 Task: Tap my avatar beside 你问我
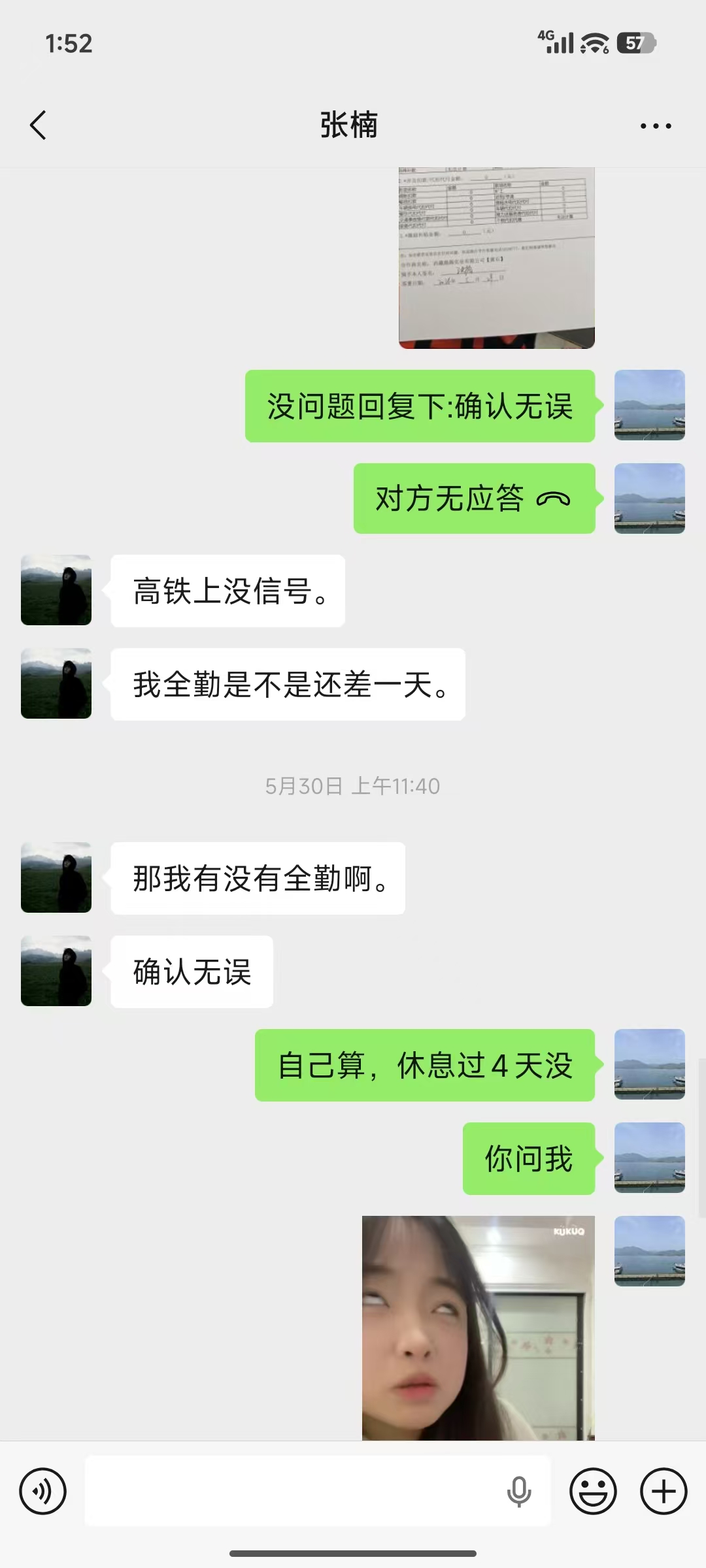(650, 1158)
